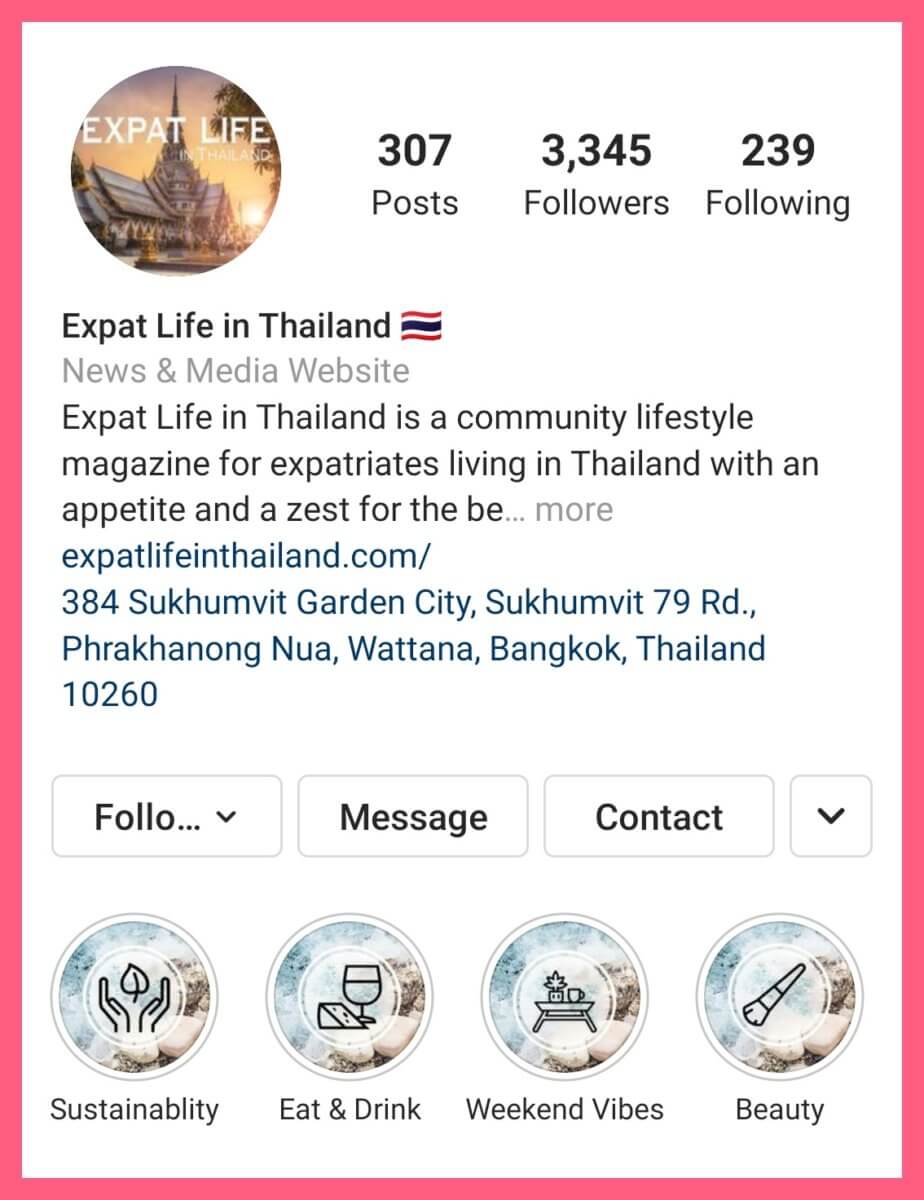Open the Beauty story highlight
Screen dimensions: 924x1200
point(780,998)
